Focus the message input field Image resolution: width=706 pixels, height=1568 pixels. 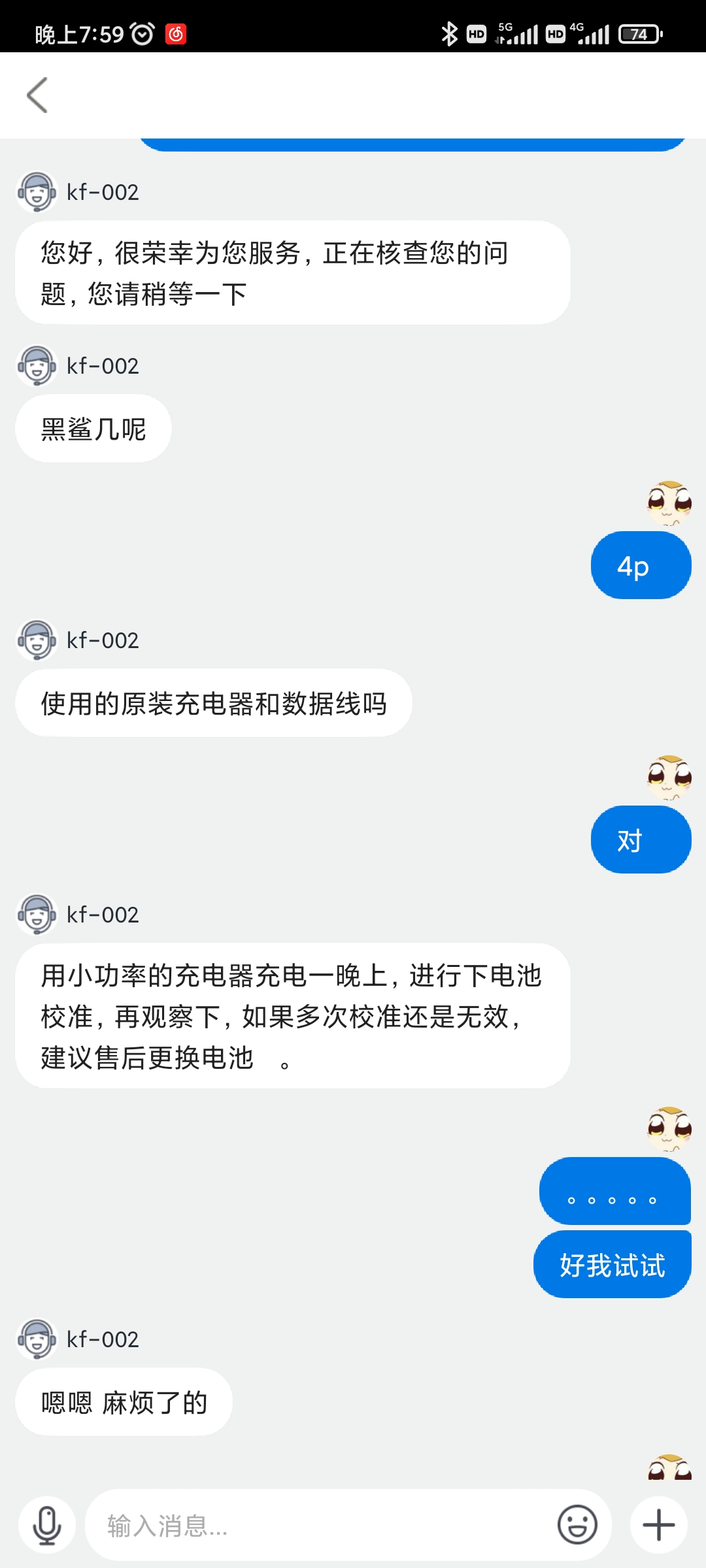tap(320, 1526)
